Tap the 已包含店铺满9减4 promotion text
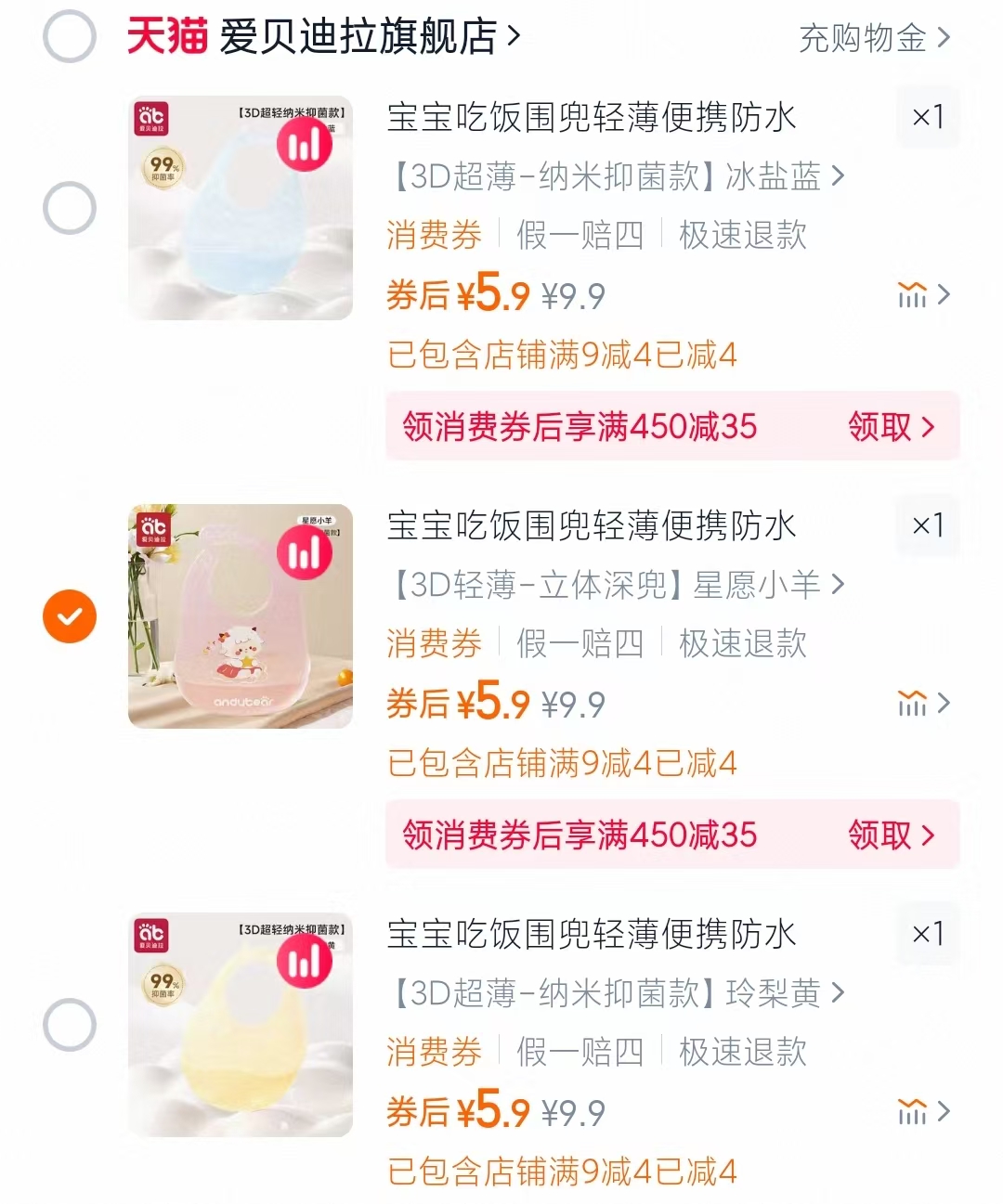This screenshot has width=1003, height=1204. (x=562, y=354)
